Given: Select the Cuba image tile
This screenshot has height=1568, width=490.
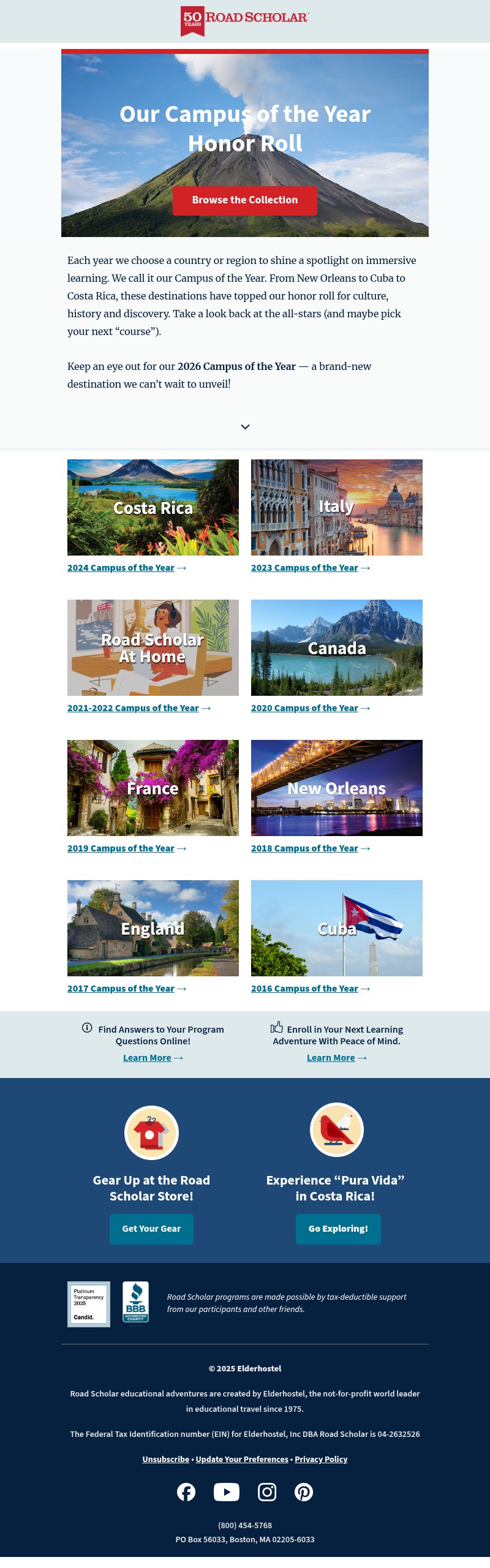Looking at the screenshot, I should coord(337,928).
